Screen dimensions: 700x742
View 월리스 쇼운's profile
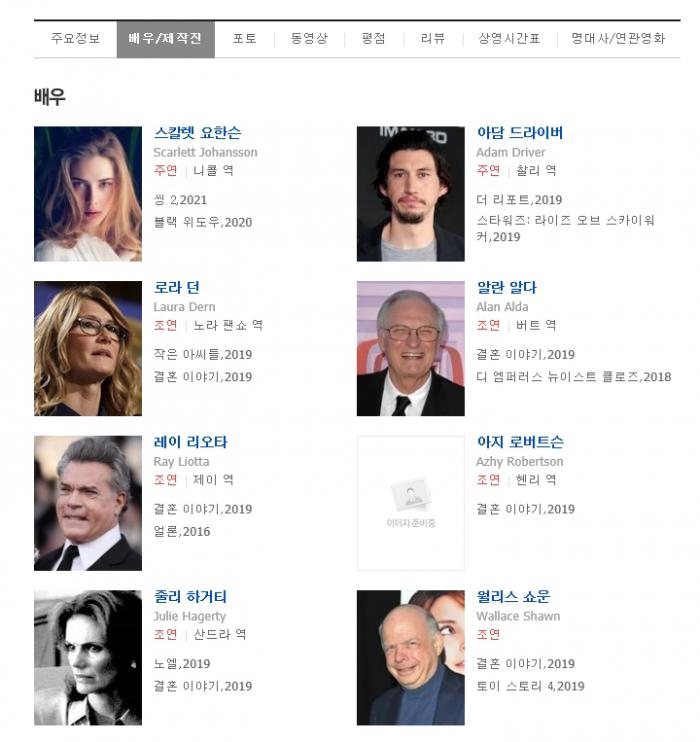click(514, 597)
